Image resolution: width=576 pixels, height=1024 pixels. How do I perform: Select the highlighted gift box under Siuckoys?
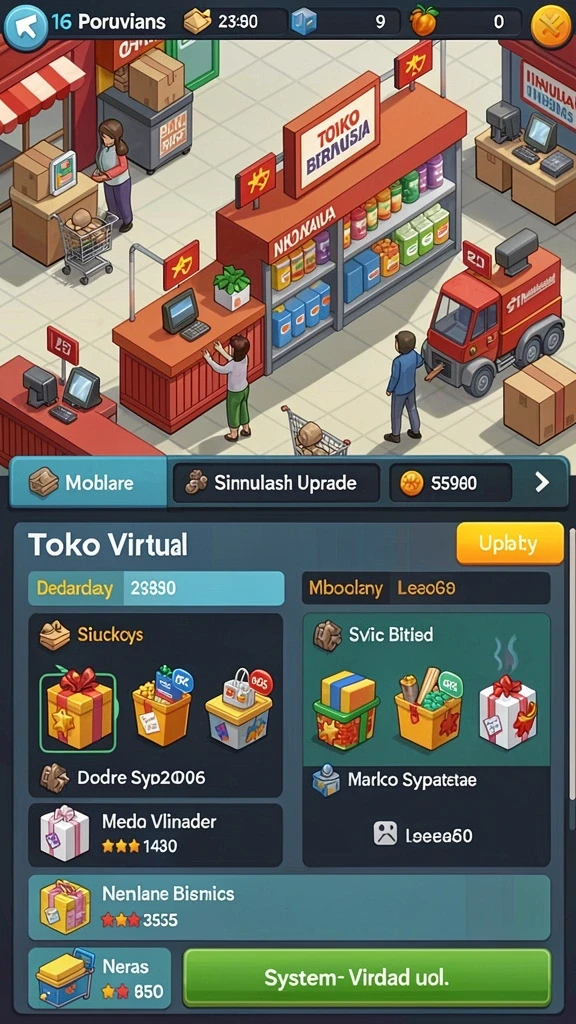click(78, 712)
